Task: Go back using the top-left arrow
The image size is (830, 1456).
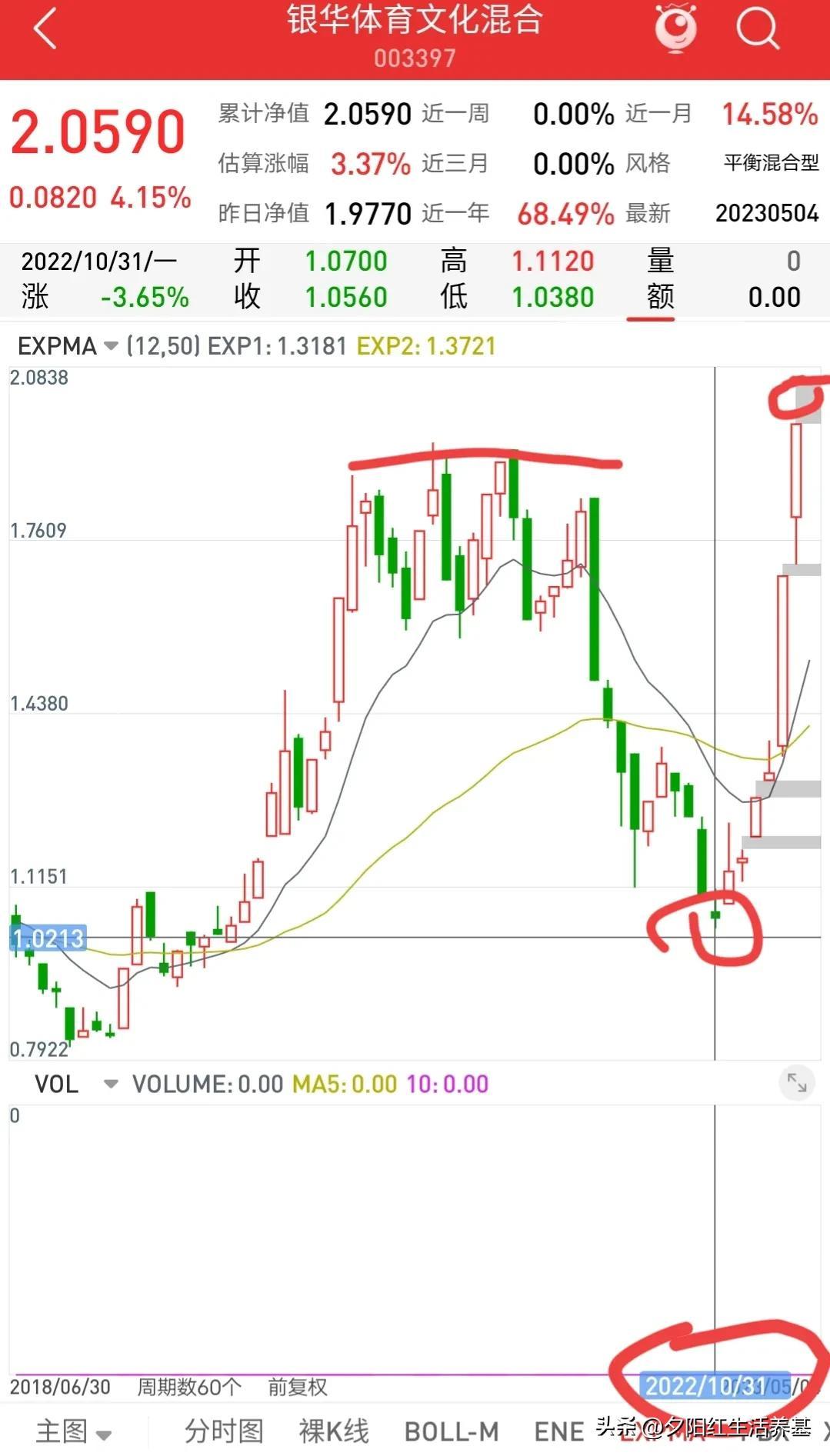Action: [x=45, y=29]
